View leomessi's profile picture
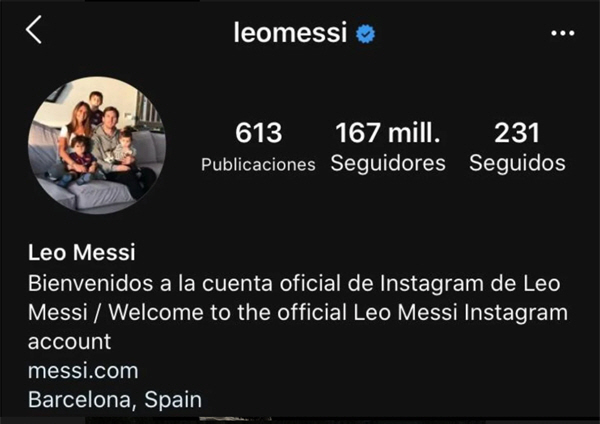Image resolution: width=600 pixels, height=424 pixels. 97,145
